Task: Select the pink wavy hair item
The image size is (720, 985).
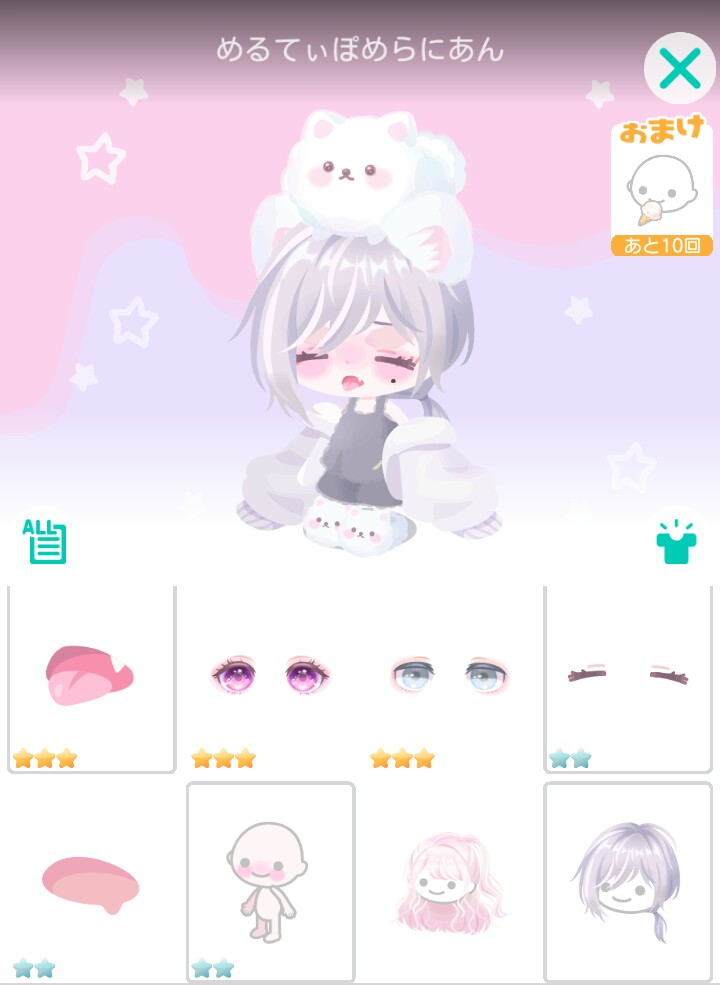Action: 449,882
